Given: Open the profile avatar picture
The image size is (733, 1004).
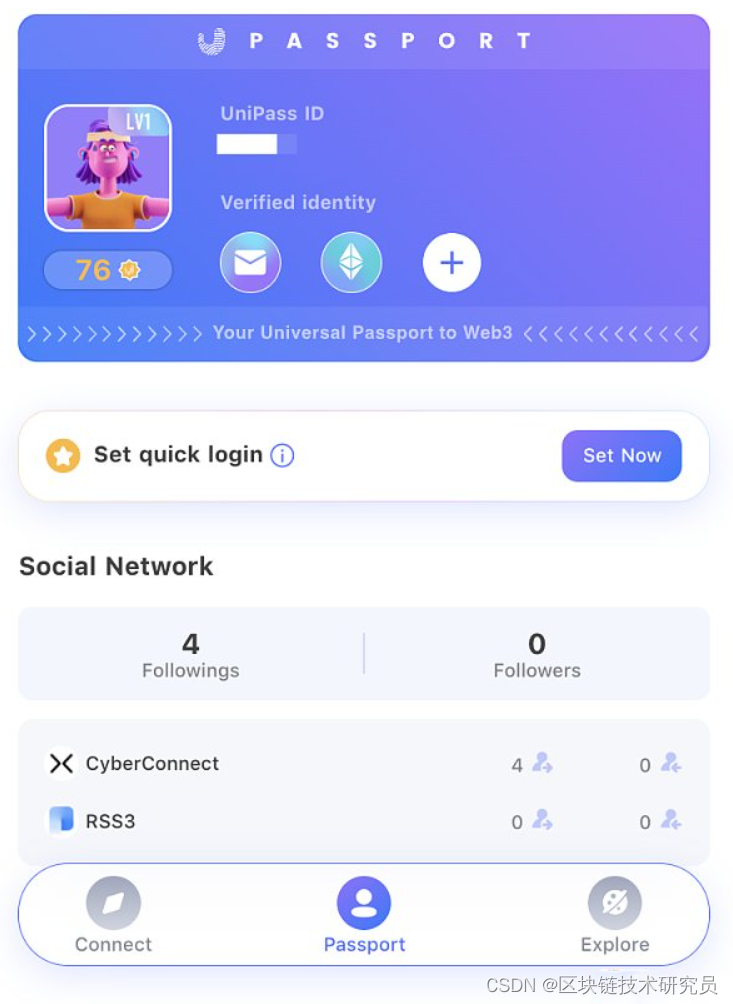Looking at the screenshot, I should (108, 168).
